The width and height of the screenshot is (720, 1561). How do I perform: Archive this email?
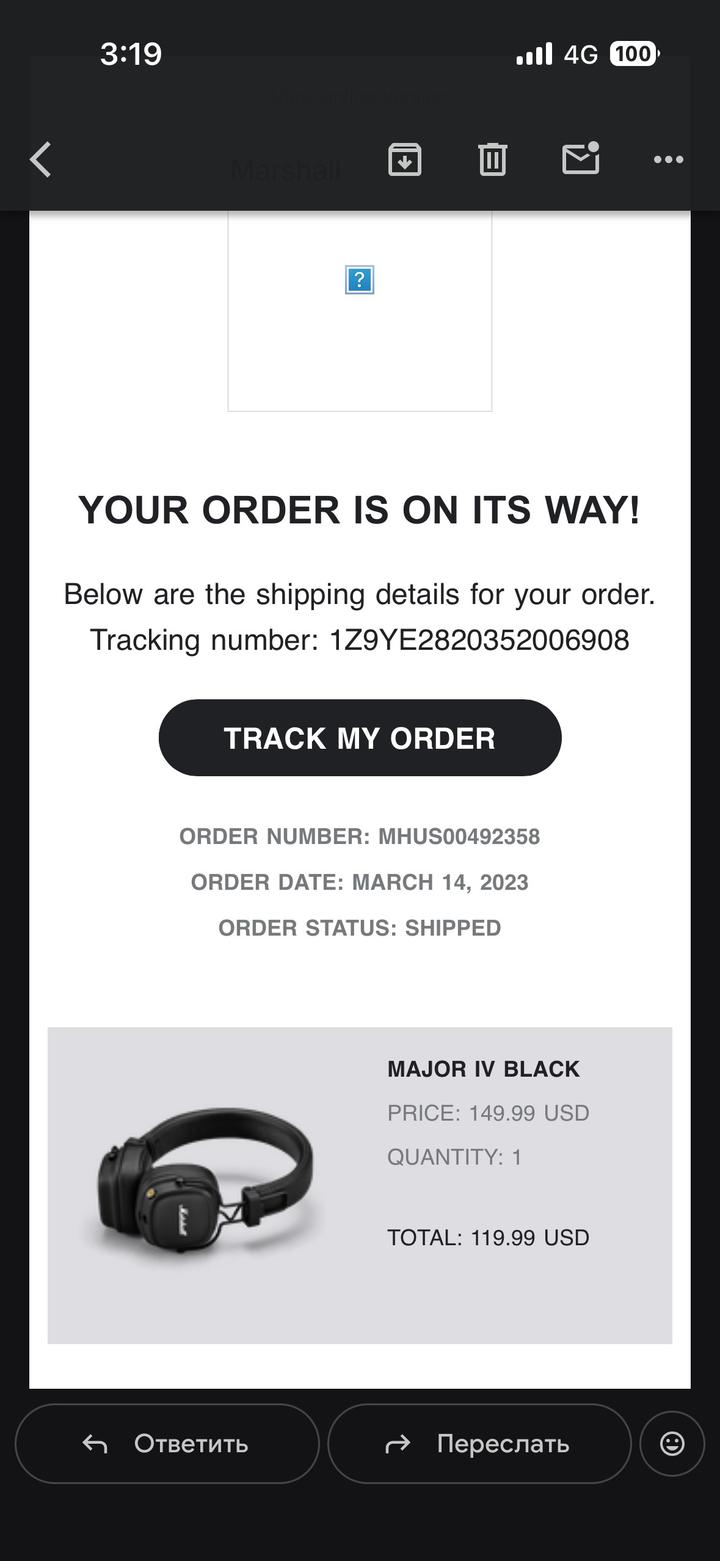[x=405, y=160]
